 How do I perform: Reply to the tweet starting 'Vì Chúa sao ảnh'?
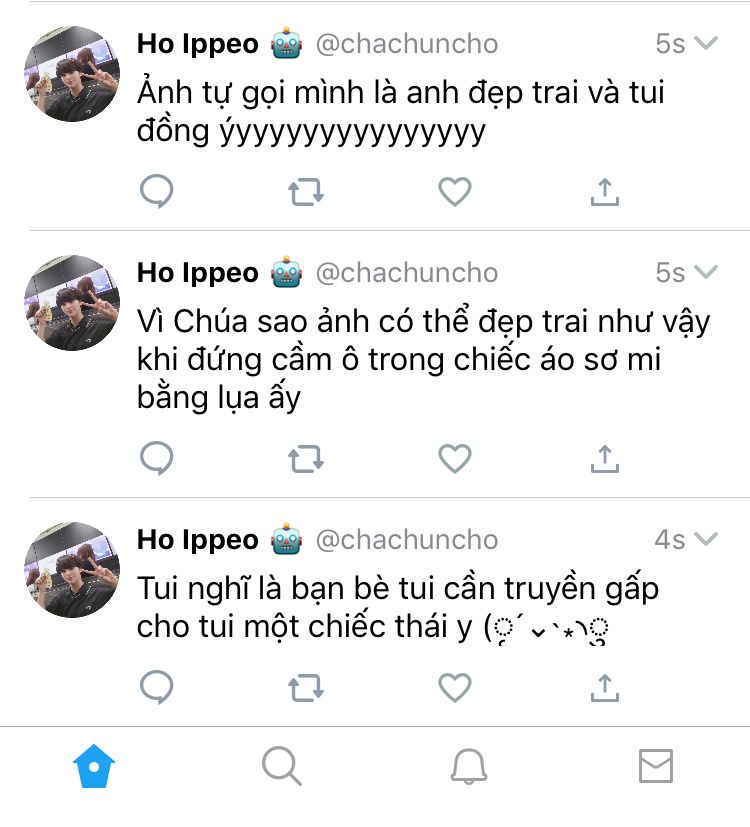click(x=156, y=458)
